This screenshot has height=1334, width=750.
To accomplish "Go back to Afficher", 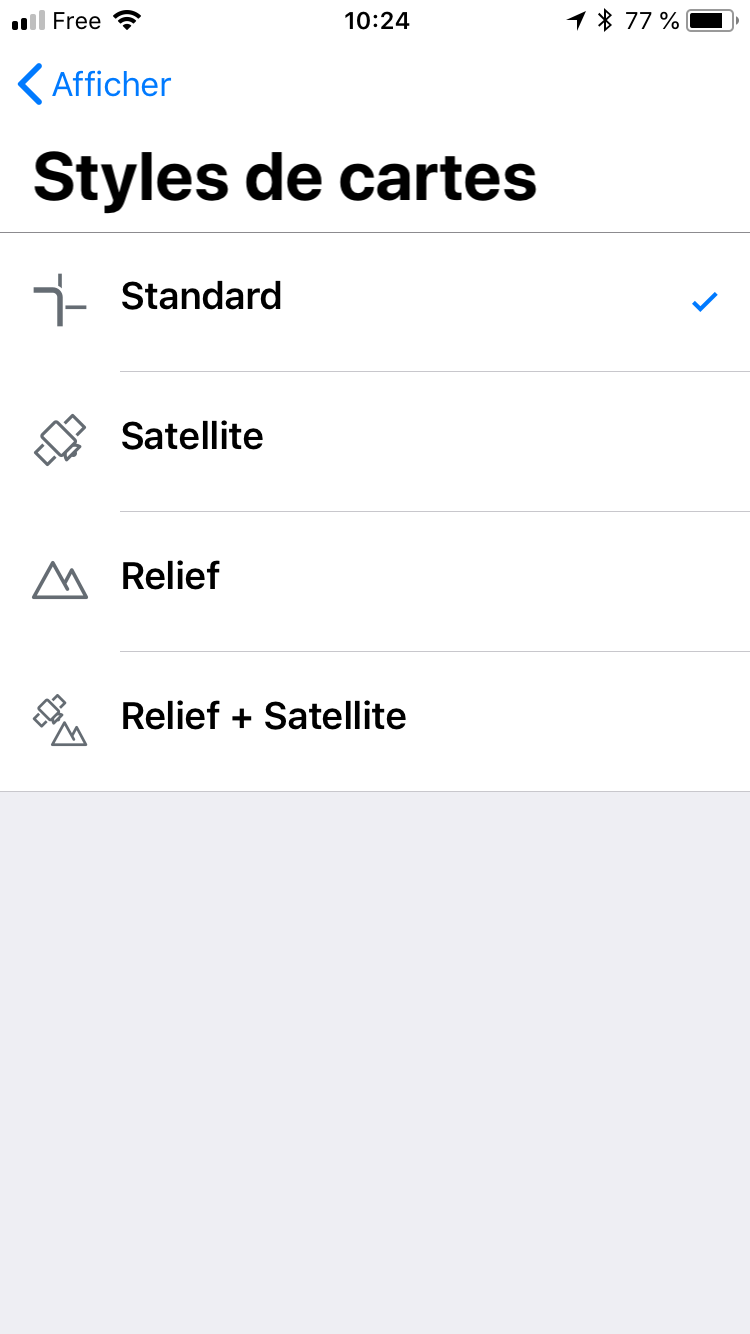I will pos(95,85).
